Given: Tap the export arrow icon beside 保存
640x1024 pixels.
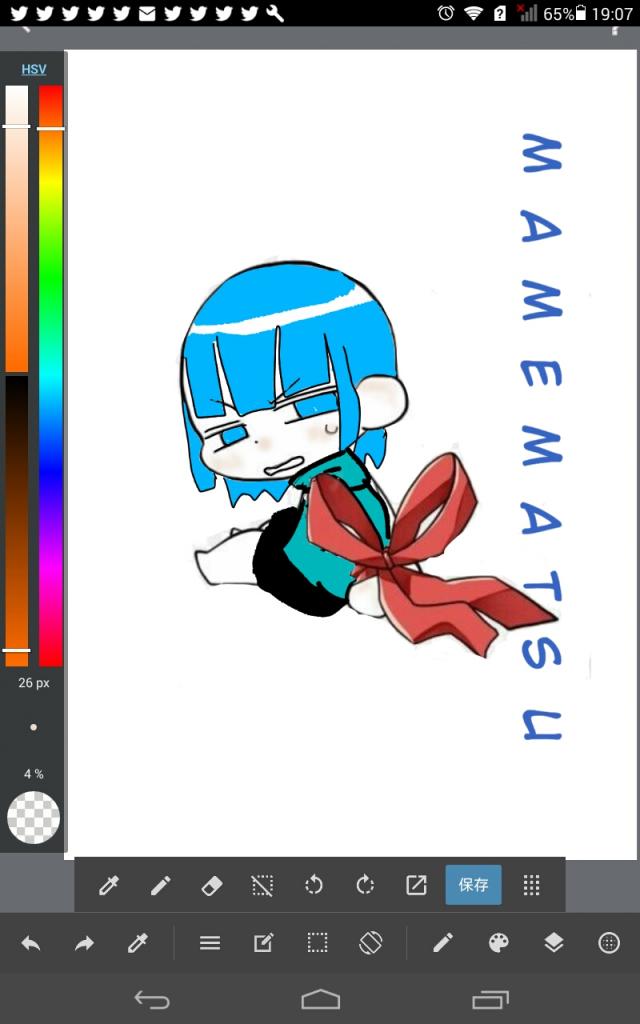Looking at the screenshot, I should tap(416, 885).
